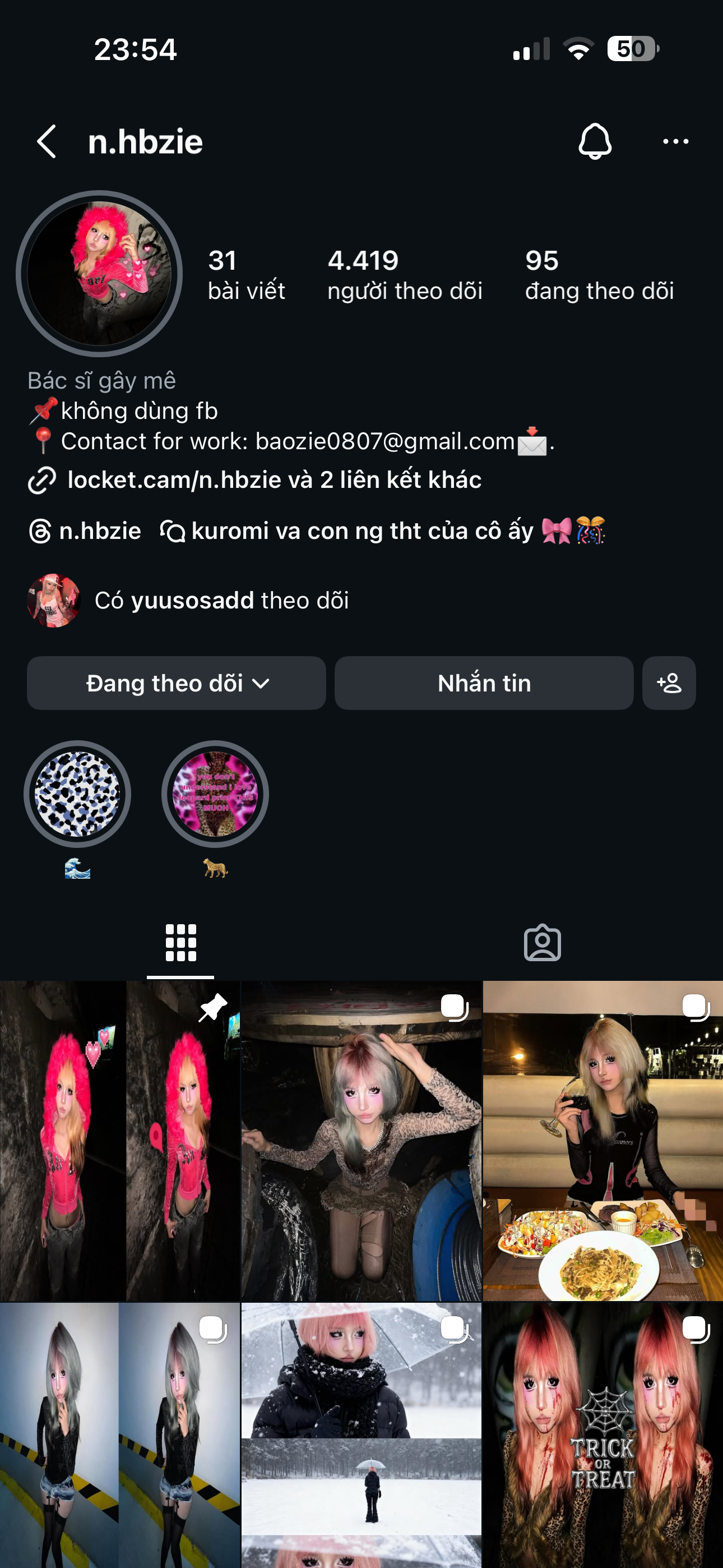Tap Nhắn tin to message
This screenshot has height=1568, width=723.
(x=484, y=683)
